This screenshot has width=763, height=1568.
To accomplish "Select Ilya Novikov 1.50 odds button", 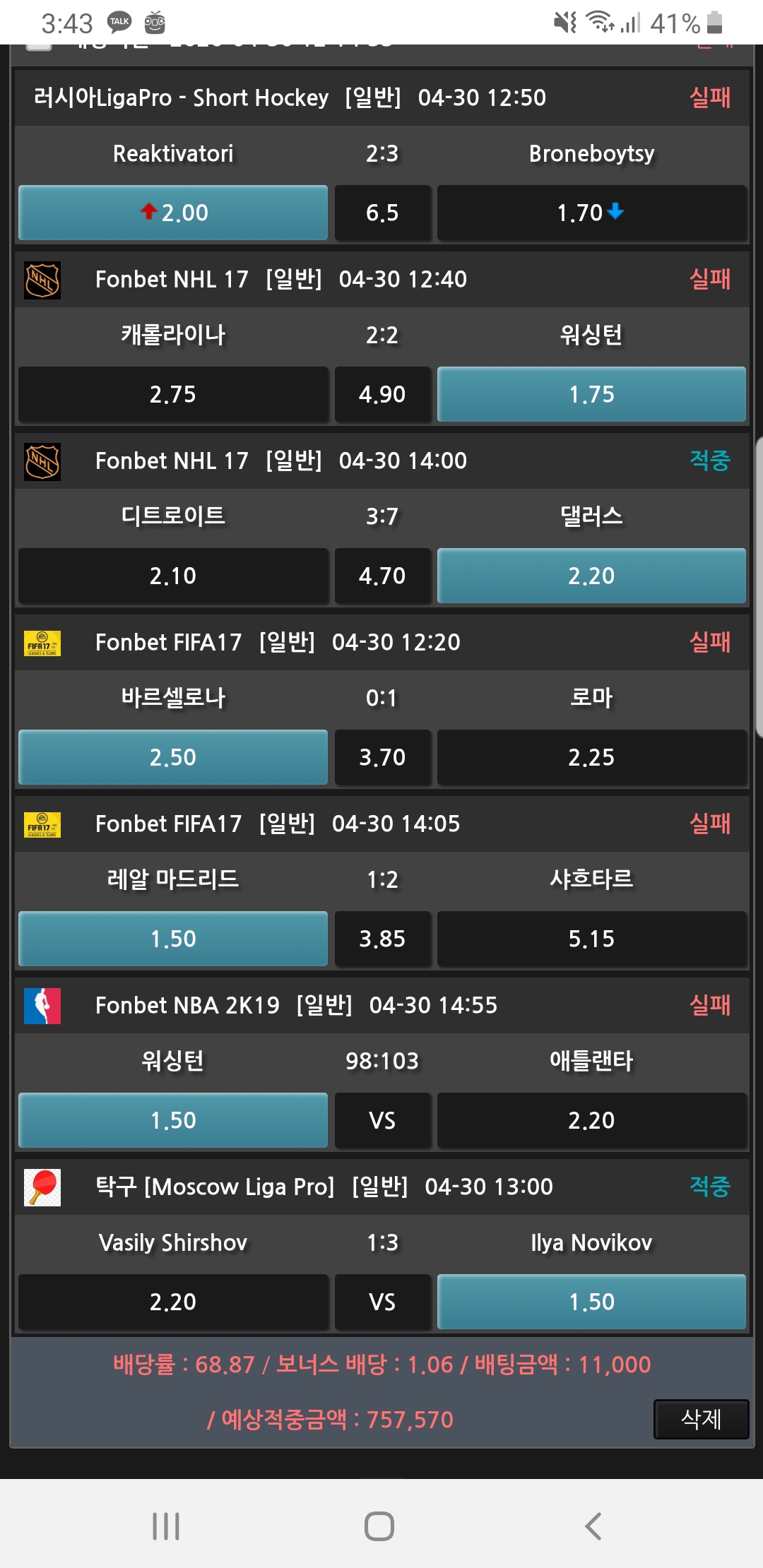I will point(591,1302).
